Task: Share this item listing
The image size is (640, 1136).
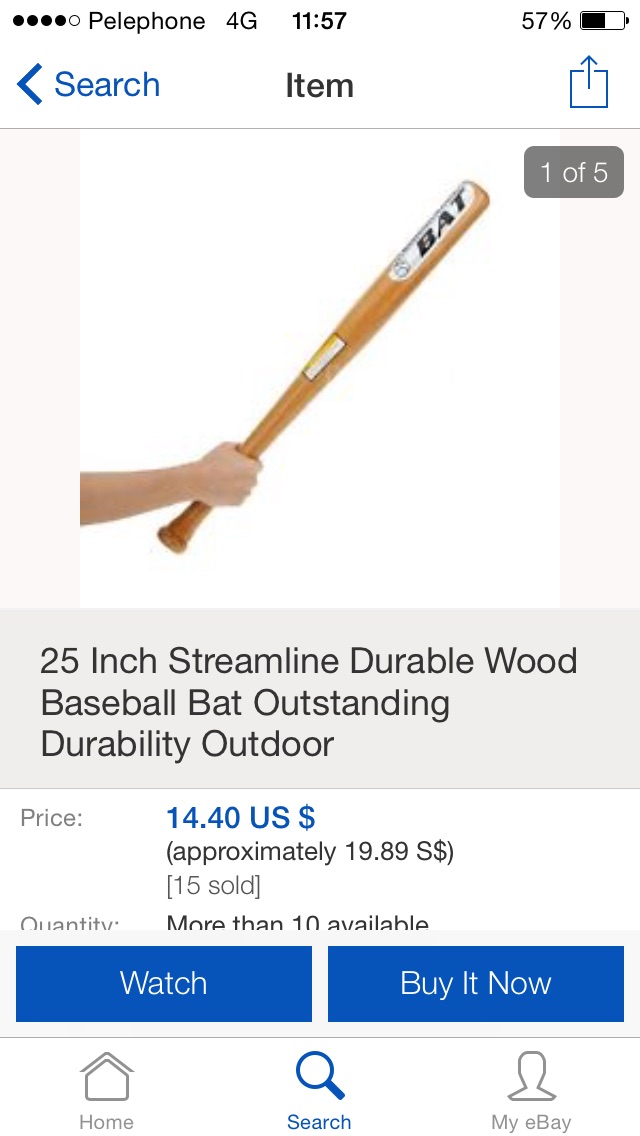Action: tap(588, 83)
